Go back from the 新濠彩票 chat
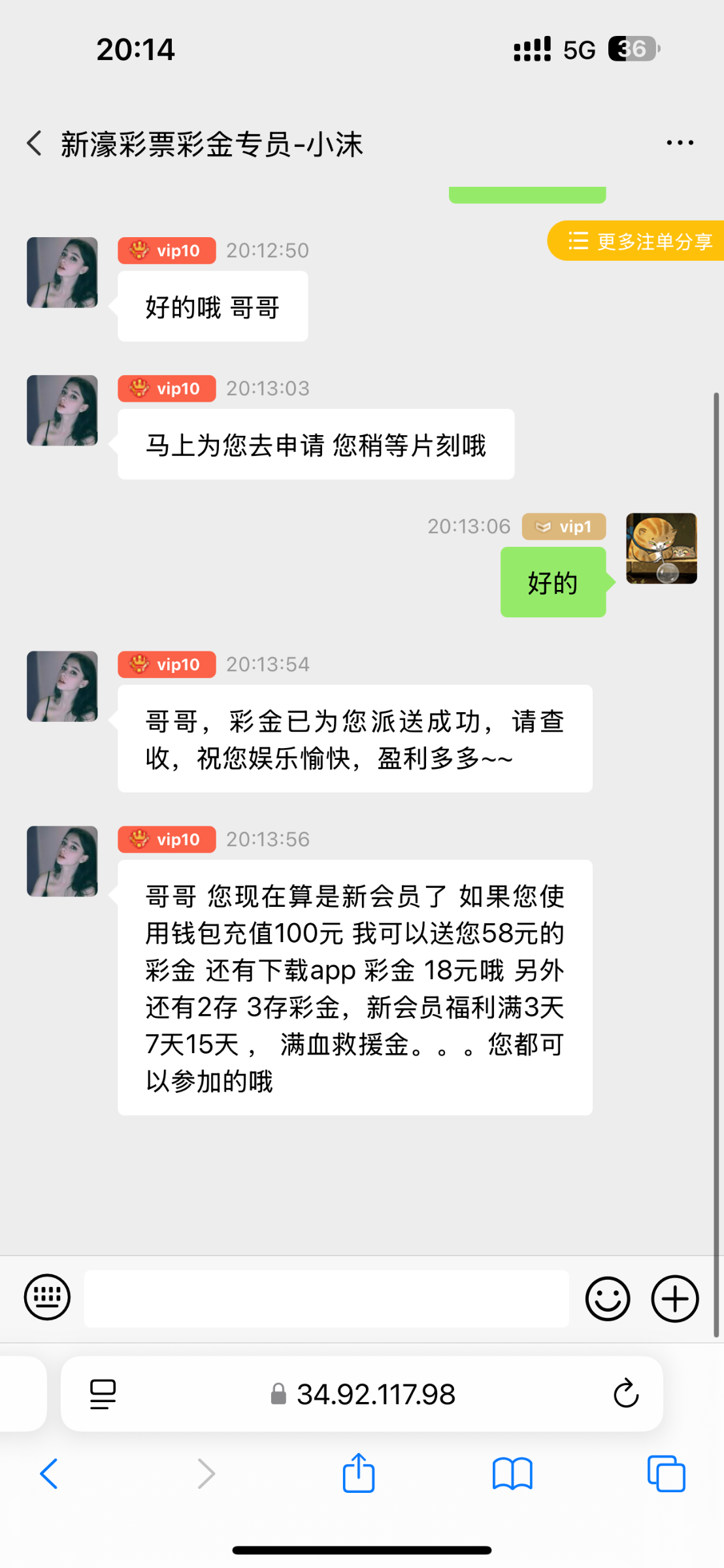Viewport: 724px width, 1568px height. pyautogui.click(x=34, y=143)
